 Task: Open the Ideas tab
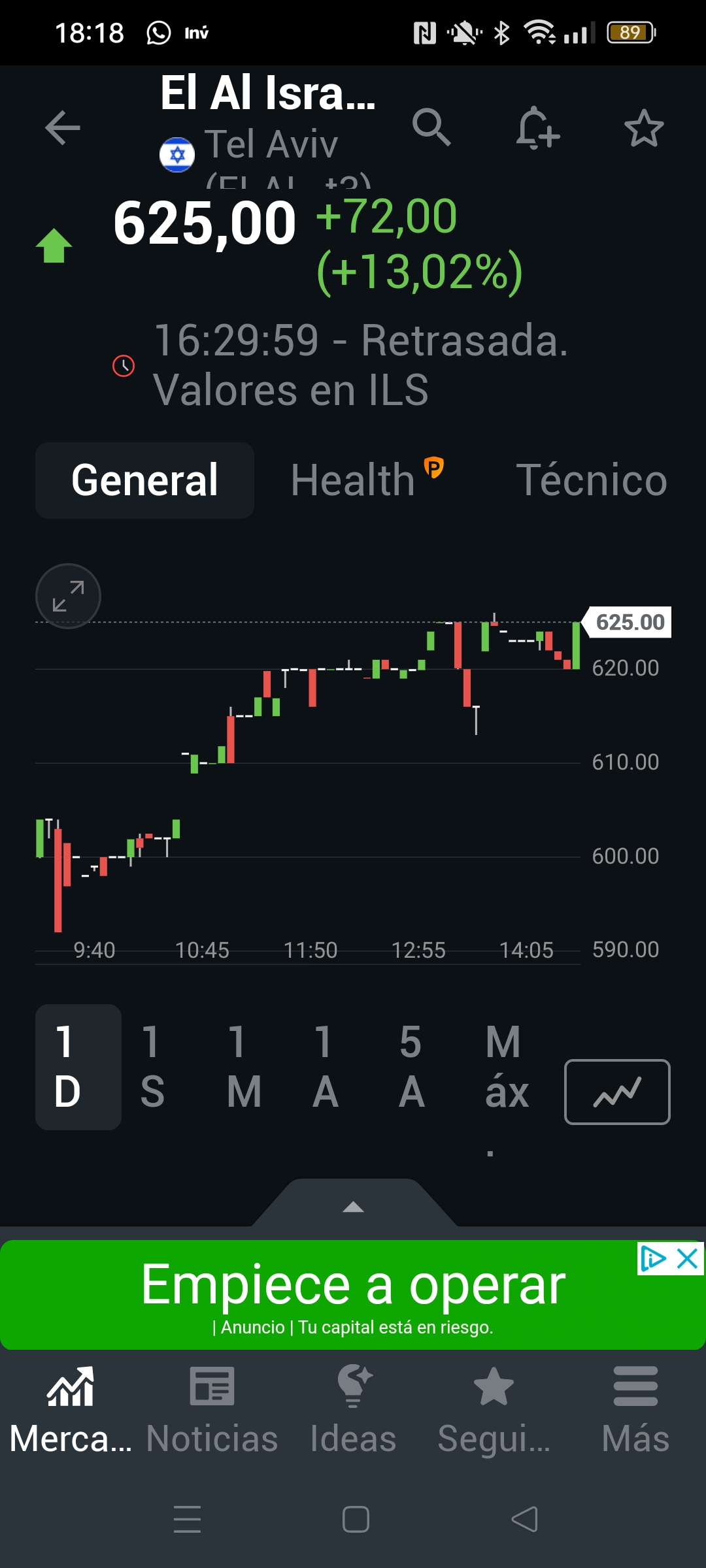click(x=353, y=1410)
